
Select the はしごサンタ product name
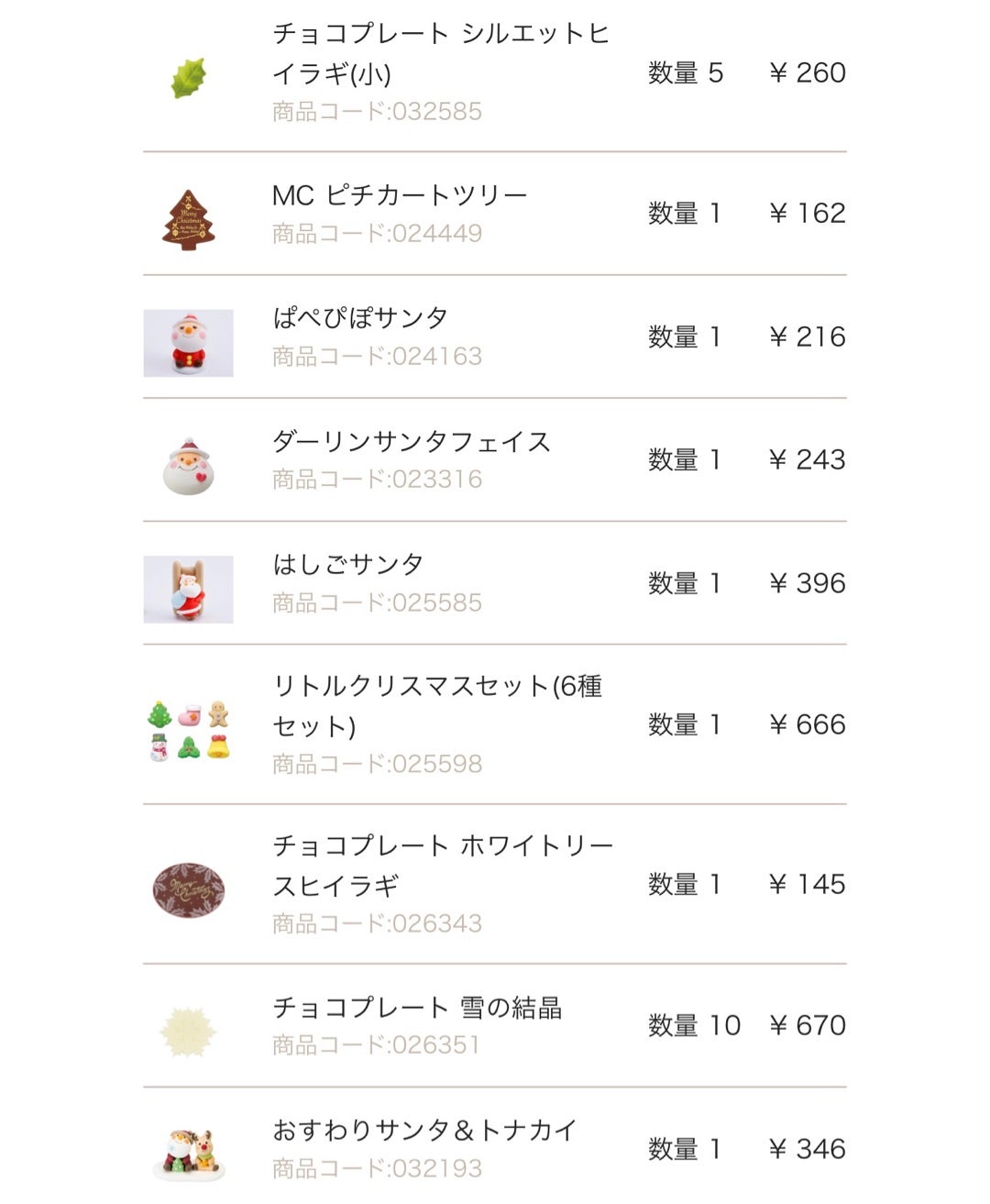(x=348, y=564)
